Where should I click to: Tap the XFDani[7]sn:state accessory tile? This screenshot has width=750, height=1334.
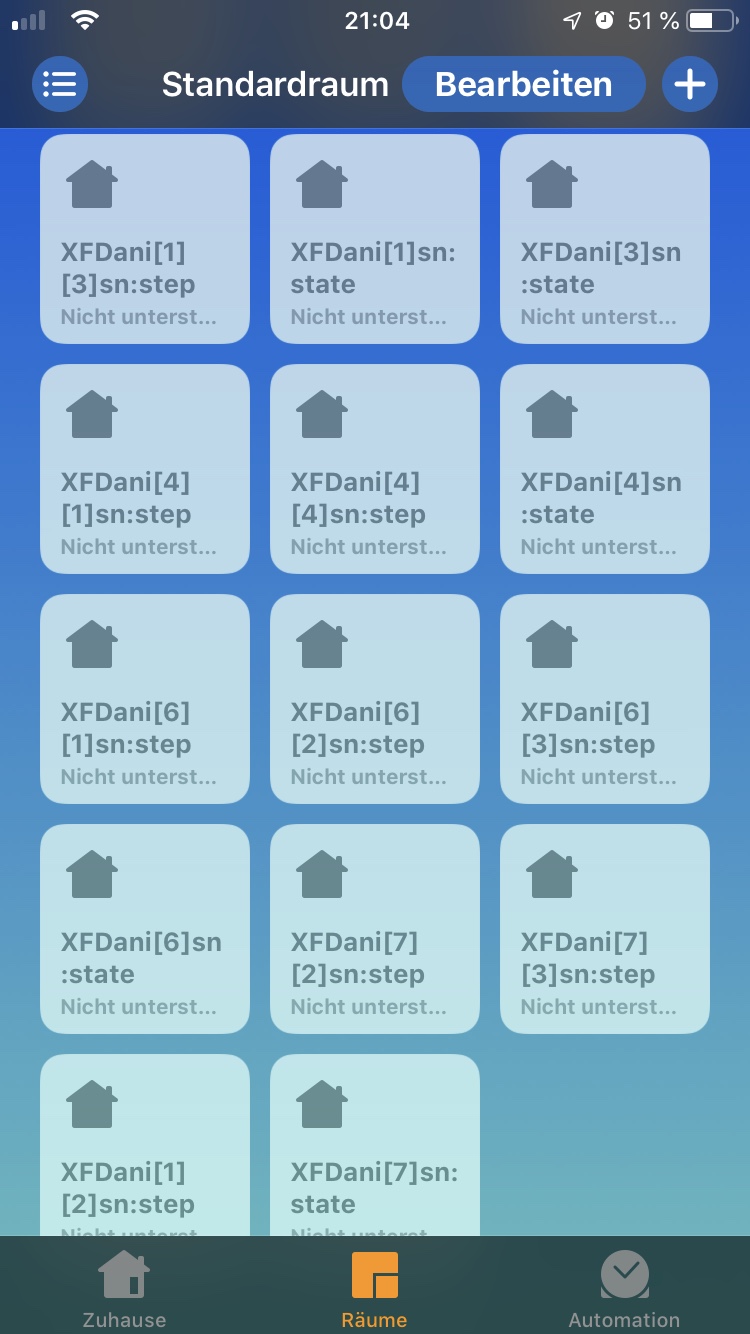click(375, 1145)
